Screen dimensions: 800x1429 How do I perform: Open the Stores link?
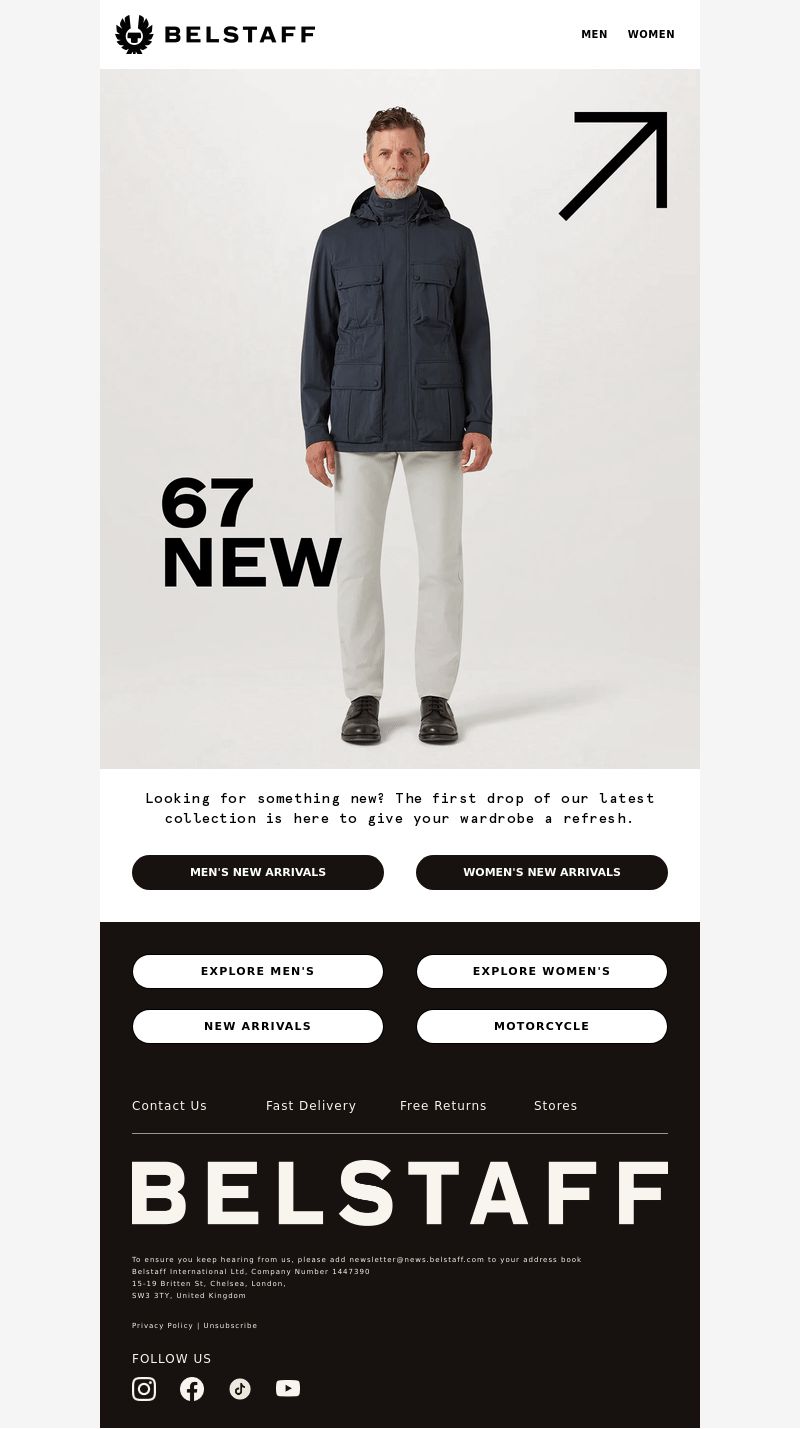coord(555,1105)
